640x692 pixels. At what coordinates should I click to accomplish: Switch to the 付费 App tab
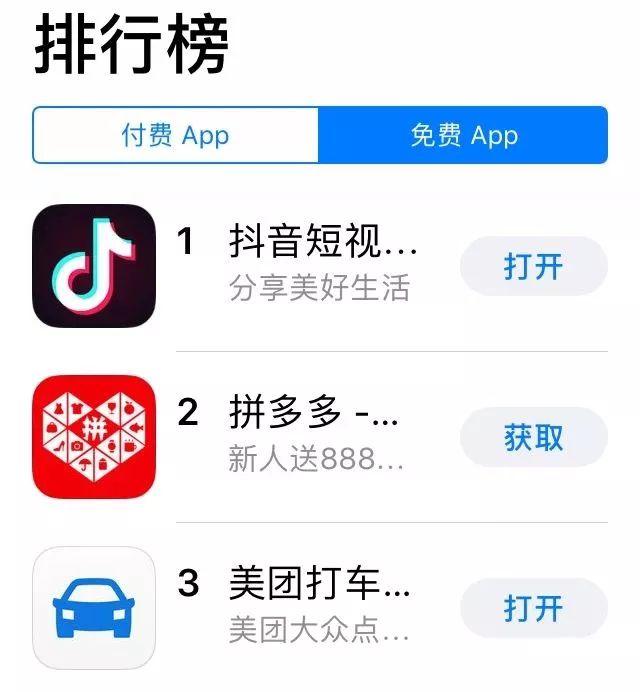(176, 136)
